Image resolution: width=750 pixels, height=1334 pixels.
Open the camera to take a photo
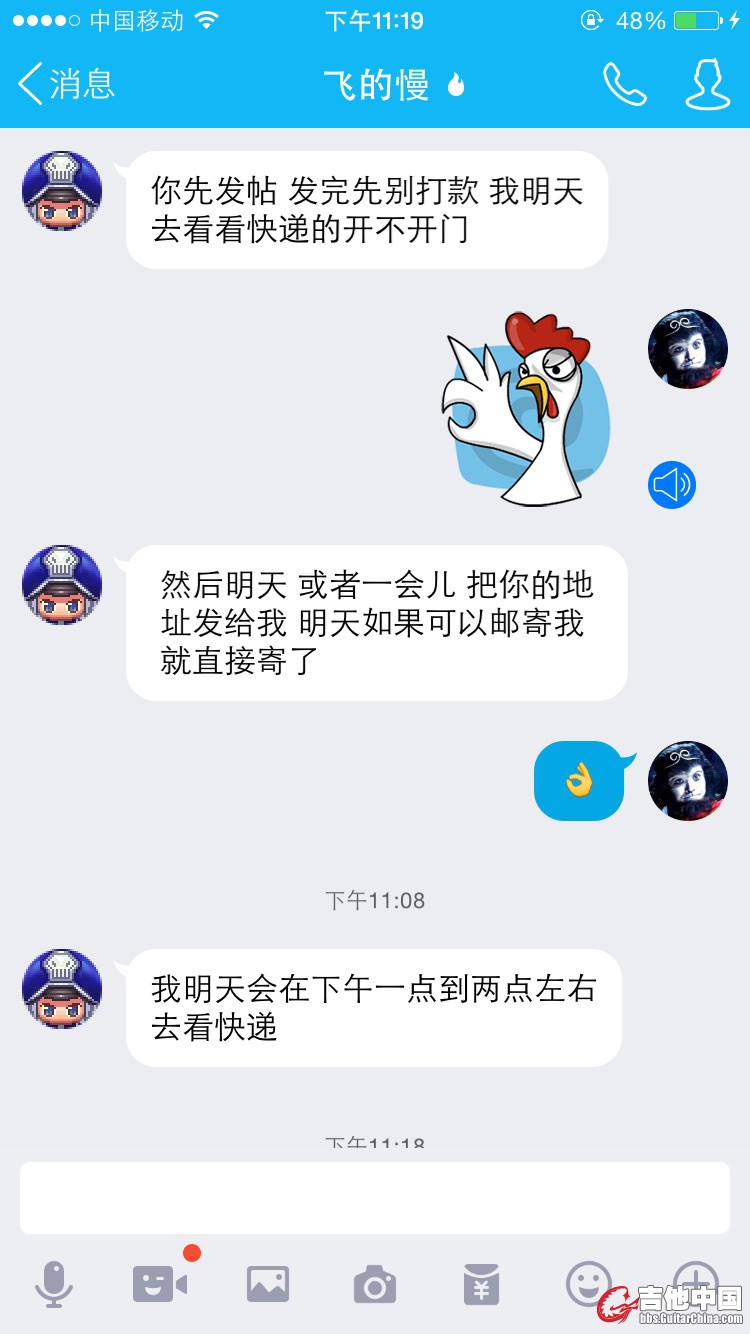pos(375,1283)
